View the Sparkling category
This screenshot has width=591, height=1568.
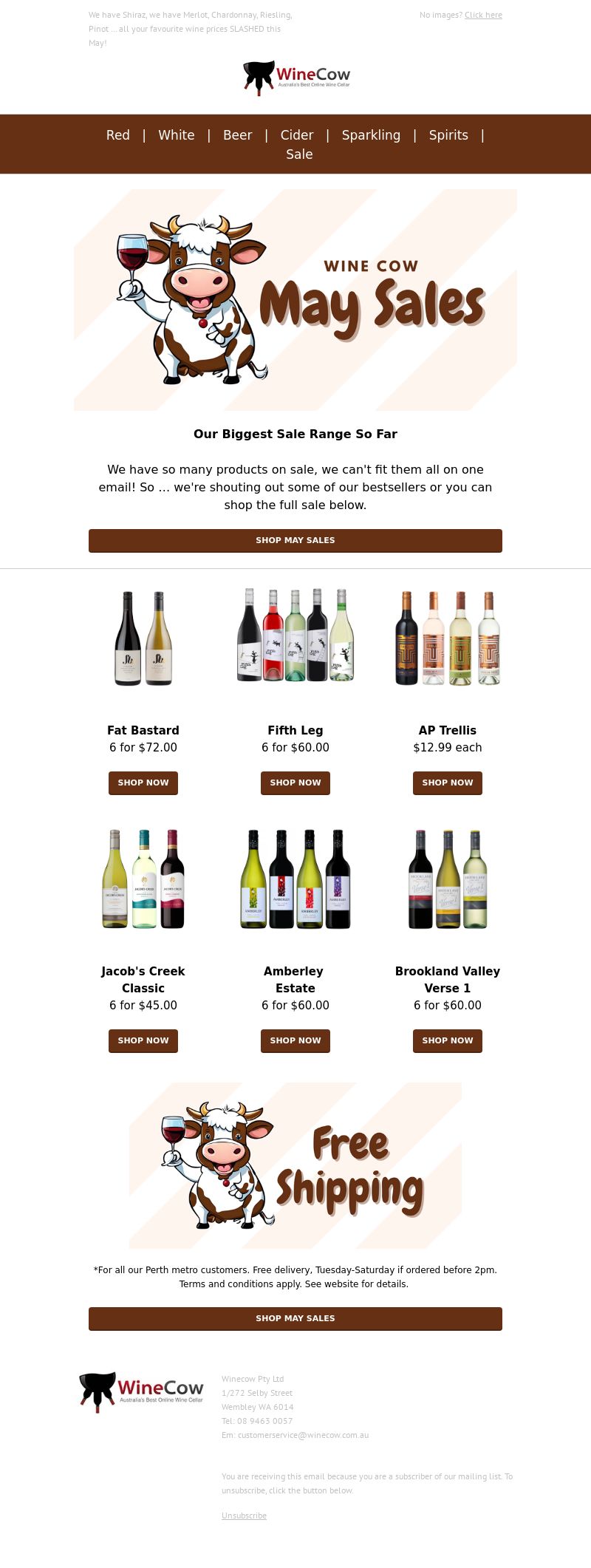(x=371, y=135)
